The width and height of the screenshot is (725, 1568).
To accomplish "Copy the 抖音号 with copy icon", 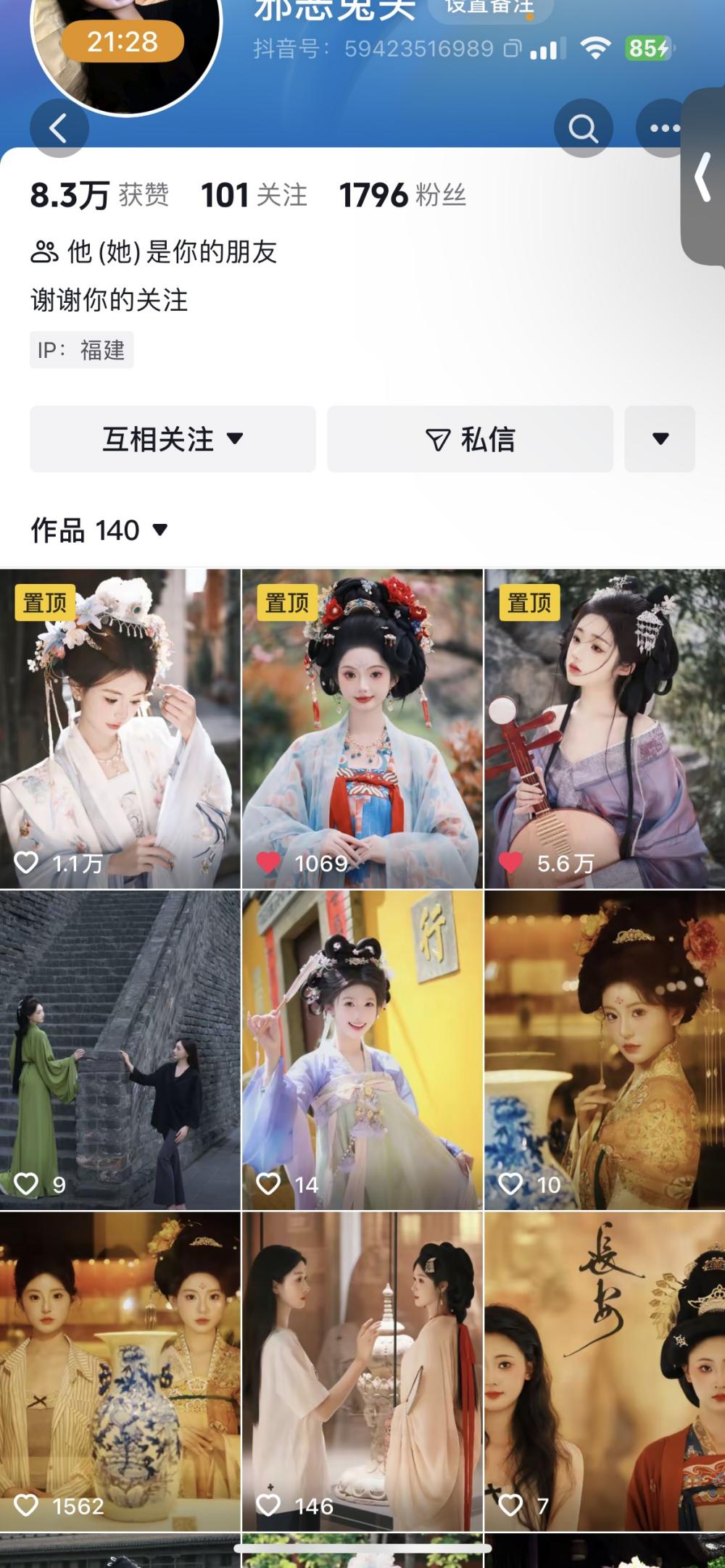I will point(513,49).
